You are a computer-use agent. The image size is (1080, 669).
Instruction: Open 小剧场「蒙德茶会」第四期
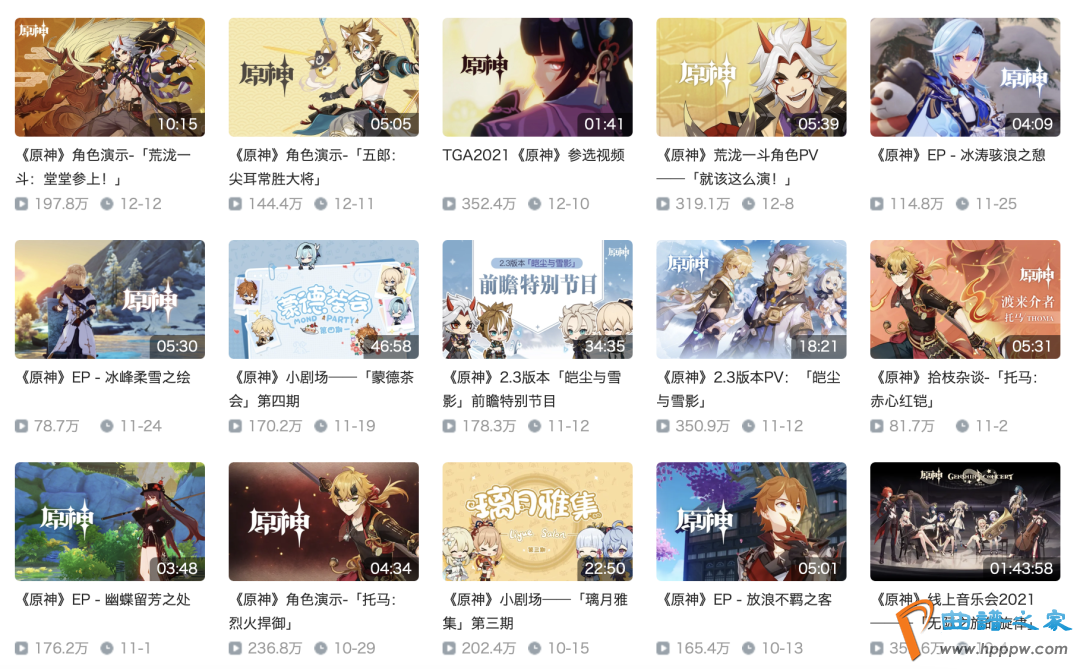[x=323, y=299]
